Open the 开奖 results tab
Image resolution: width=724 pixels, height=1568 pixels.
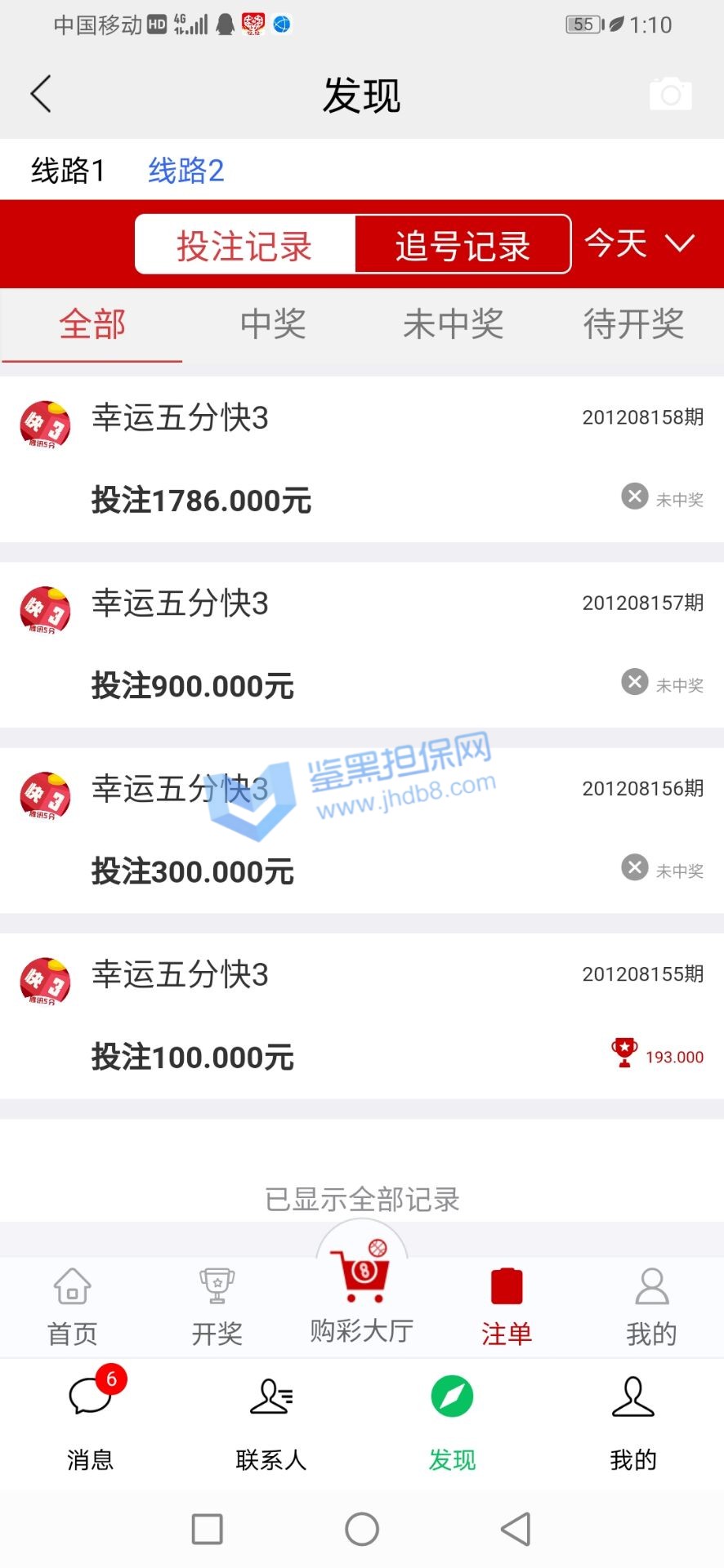217,1307
